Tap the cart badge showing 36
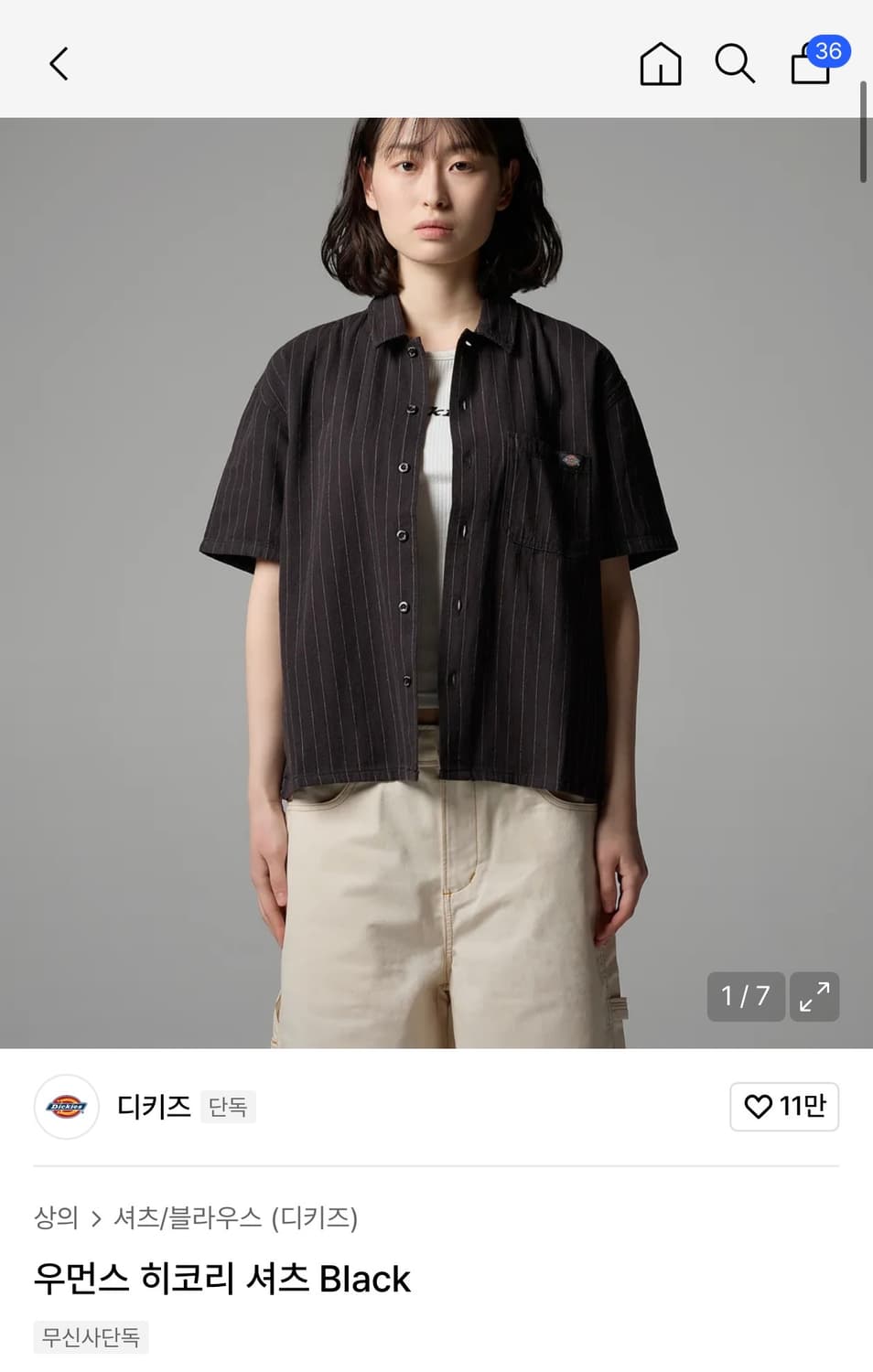This screenshot has height=1372, width=873. coord(829,53)
